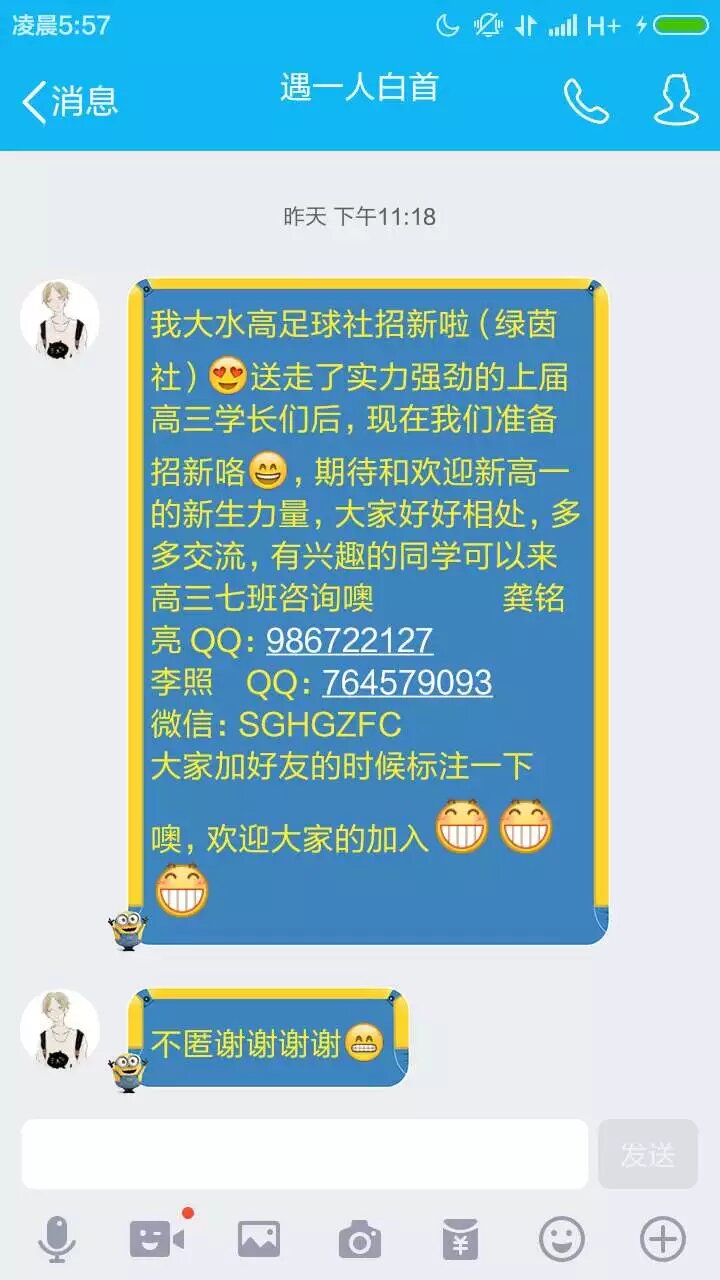
Task: Open QQ number link 986722127
Action: point(349,640)
